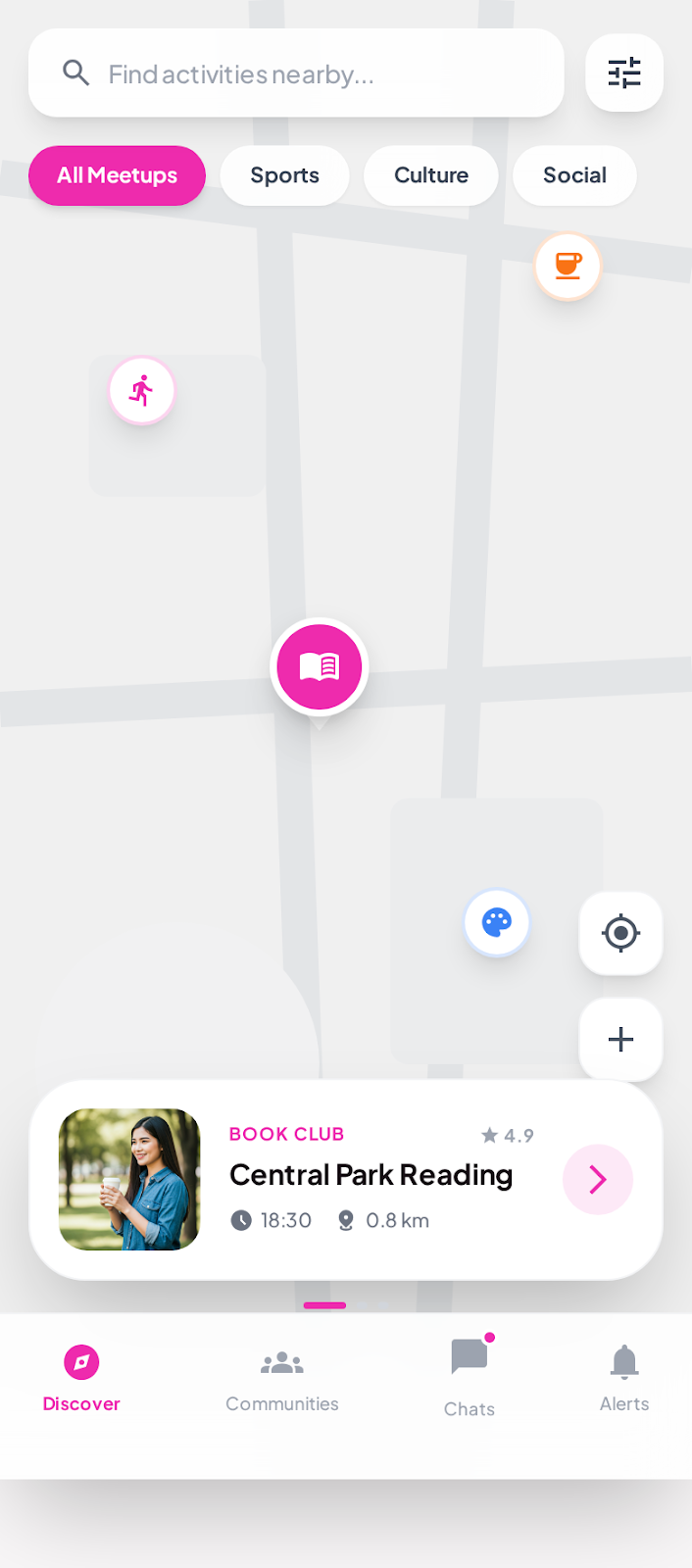The width and height of the screenshot is (692, 1568).
Task: Select the All Meetups chip
Action: 117,175
